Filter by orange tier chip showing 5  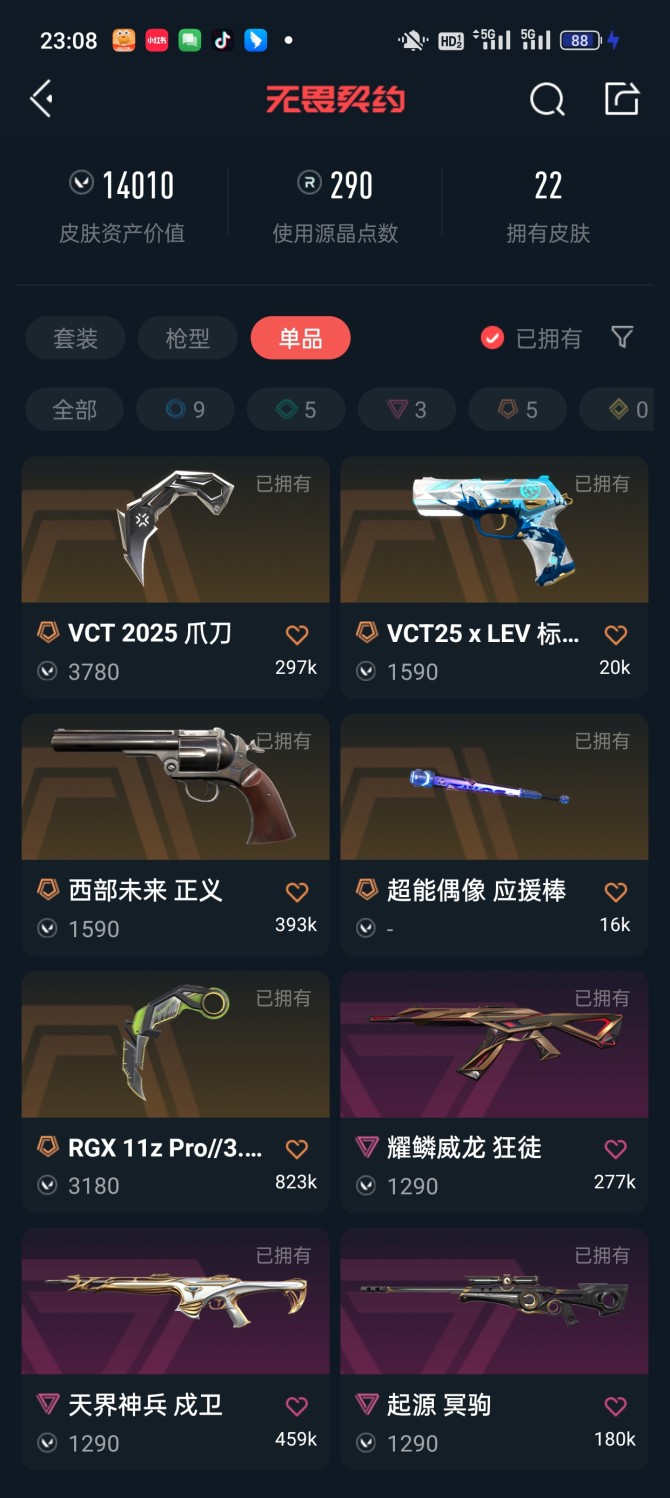(518, 410)
